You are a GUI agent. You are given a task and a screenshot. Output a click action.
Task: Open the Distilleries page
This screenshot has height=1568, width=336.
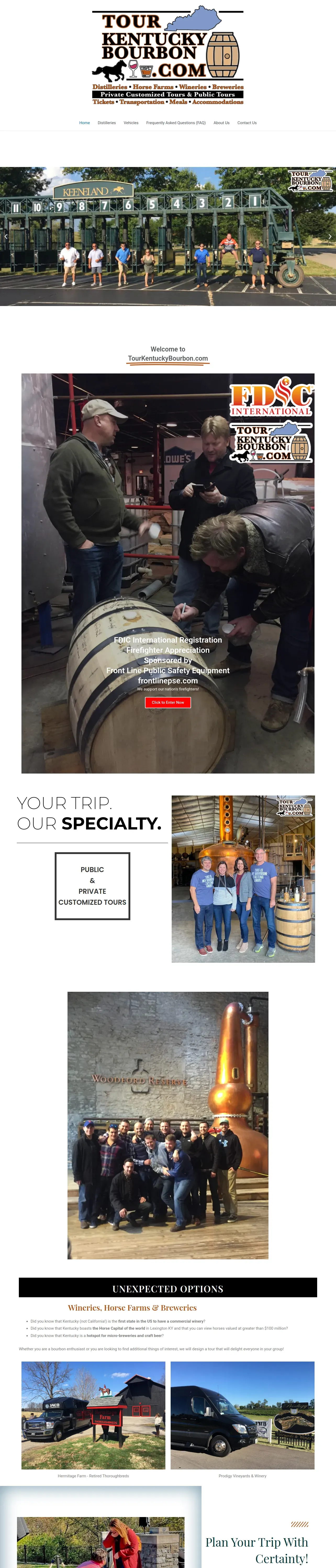click(107, 123)
